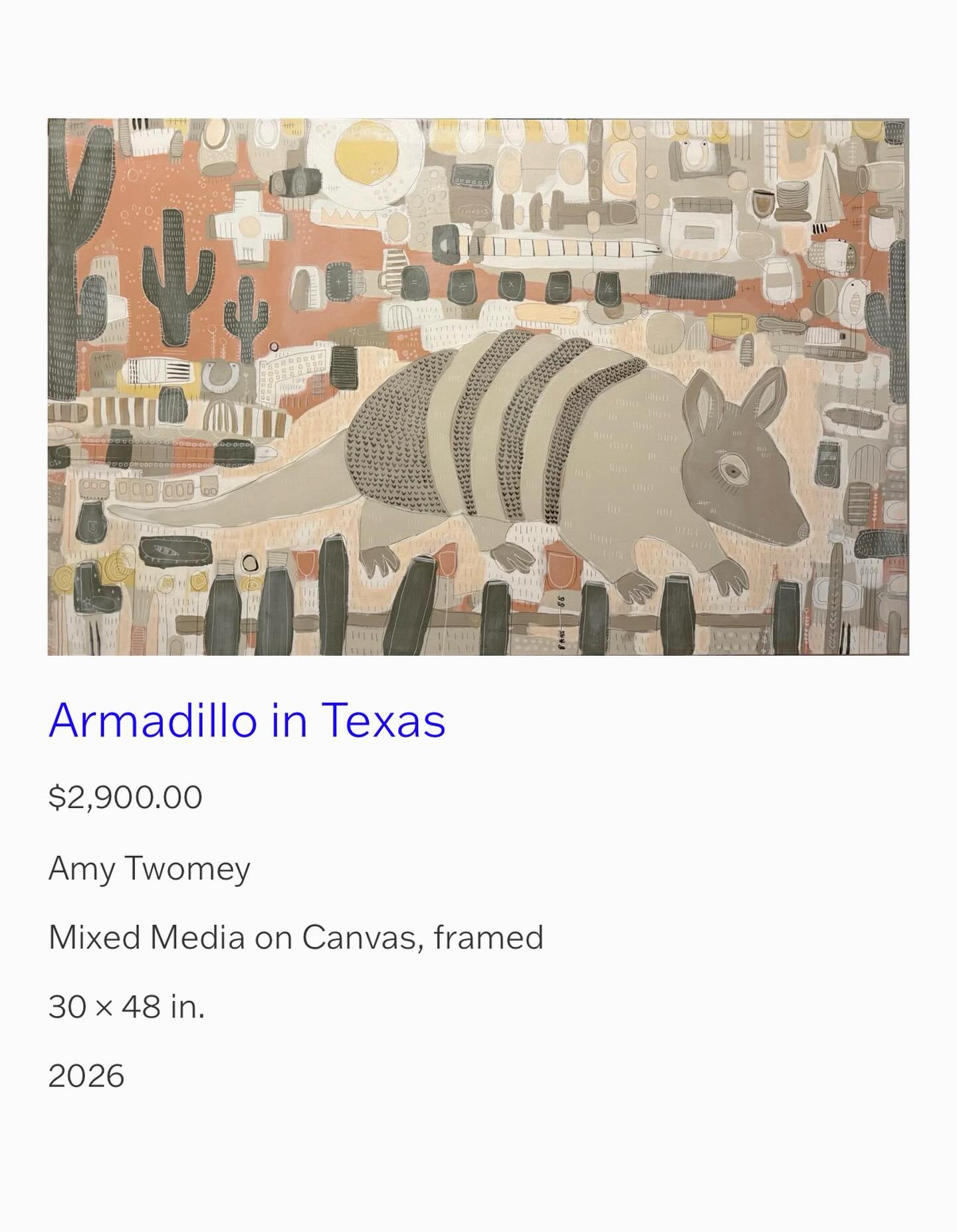This screenshot has width=957, height=1232.
Task: Click the white space below the year 2026
Action: pos(465,1163)
